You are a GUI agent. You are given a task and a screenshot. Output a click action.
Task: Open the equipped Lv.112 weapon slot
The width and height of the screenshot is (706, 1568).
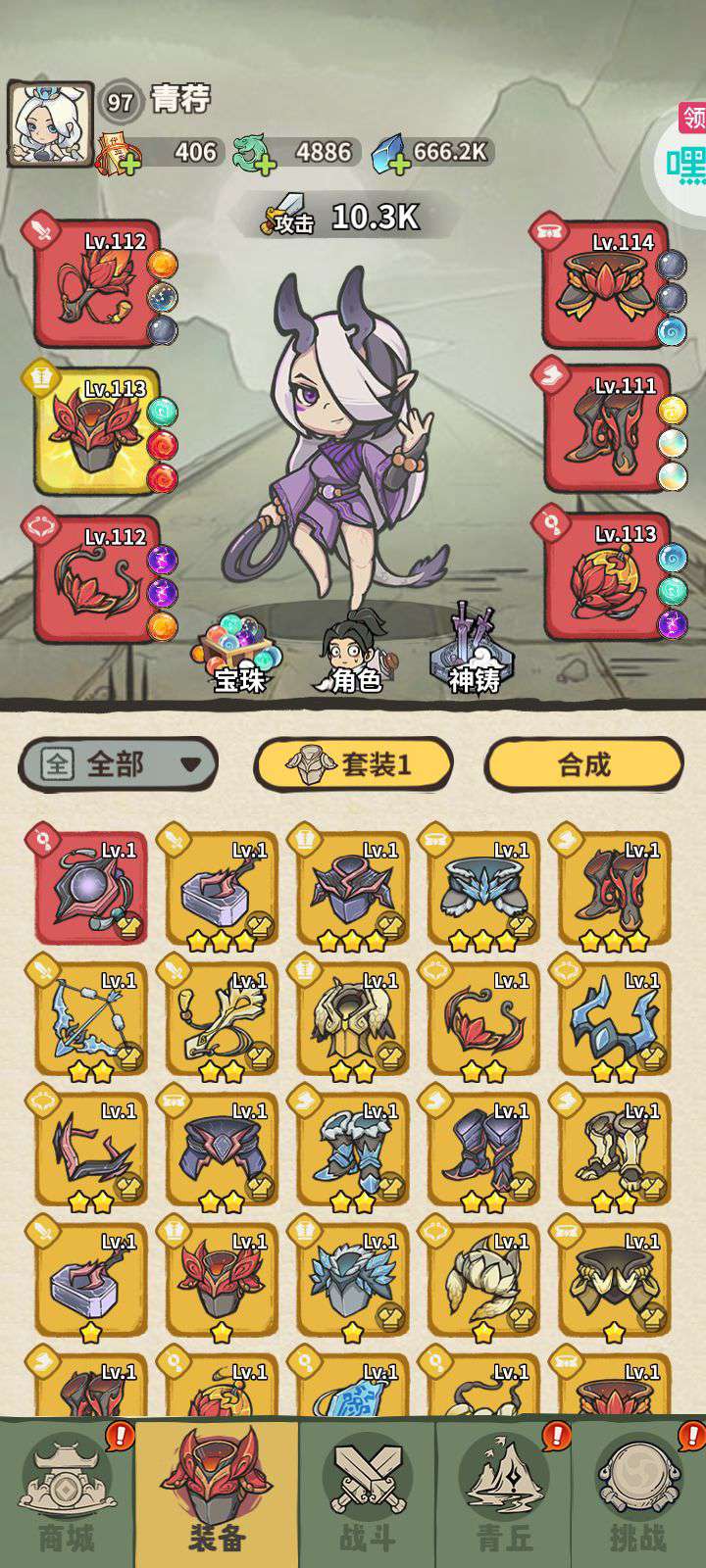(98, 284)
